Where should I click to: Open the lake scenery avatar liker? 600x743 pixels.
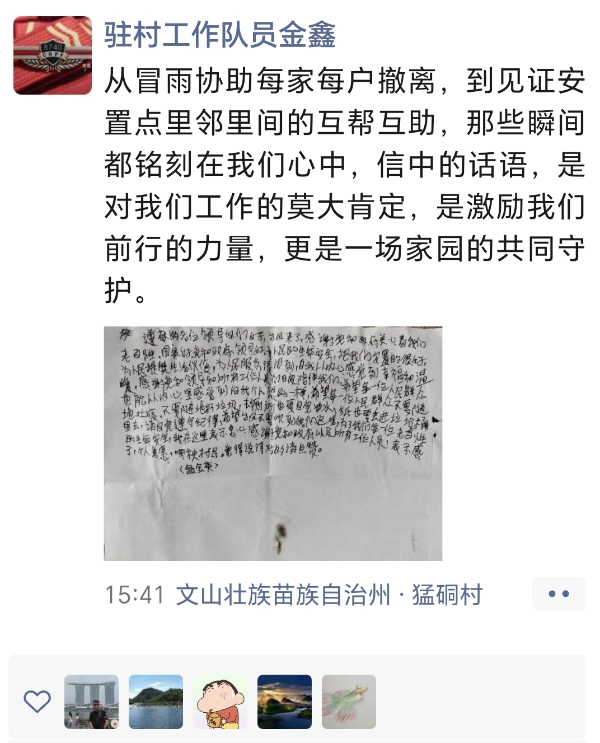click(x=156, y=701)
